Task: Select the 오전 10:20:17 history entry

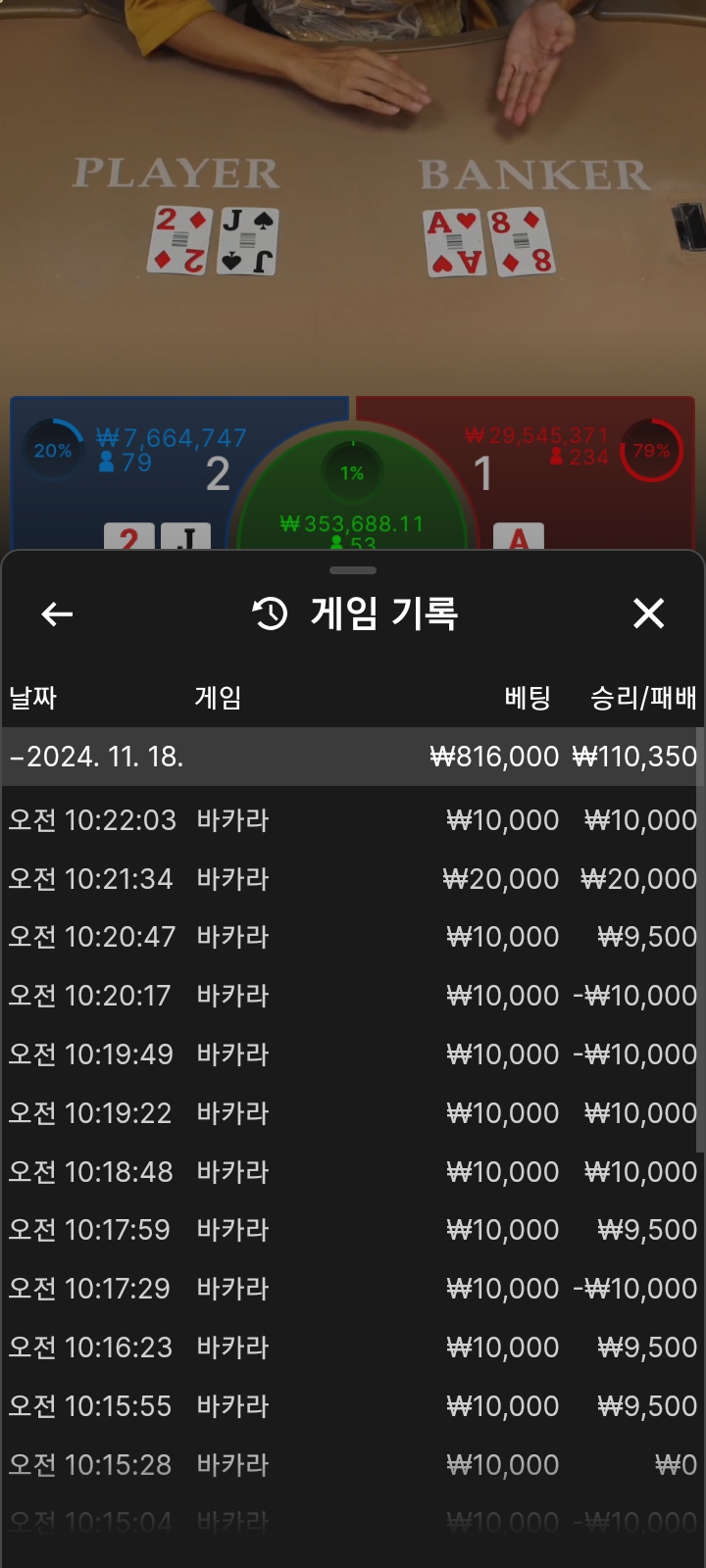Action: pyautogui.click(x=351, y=996)
